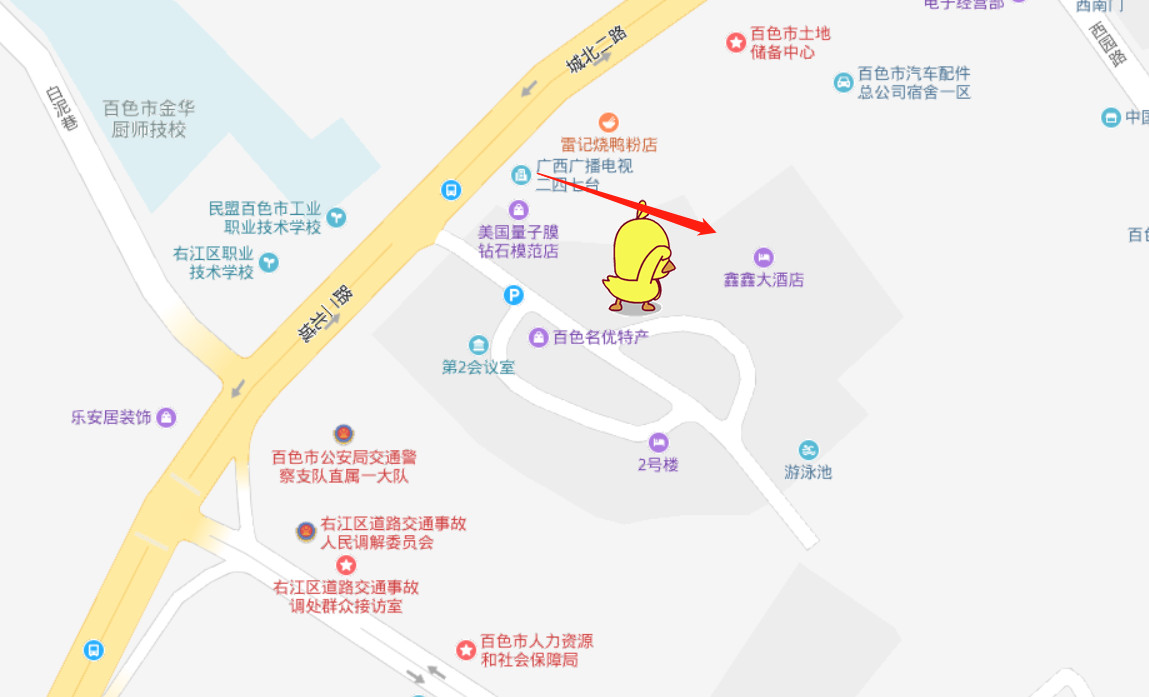The height and width of the screenshot is (697, 1149).
Task: Open 右江区道路交通事故人民调解委员会 marker
Action: tap(305, 531)
